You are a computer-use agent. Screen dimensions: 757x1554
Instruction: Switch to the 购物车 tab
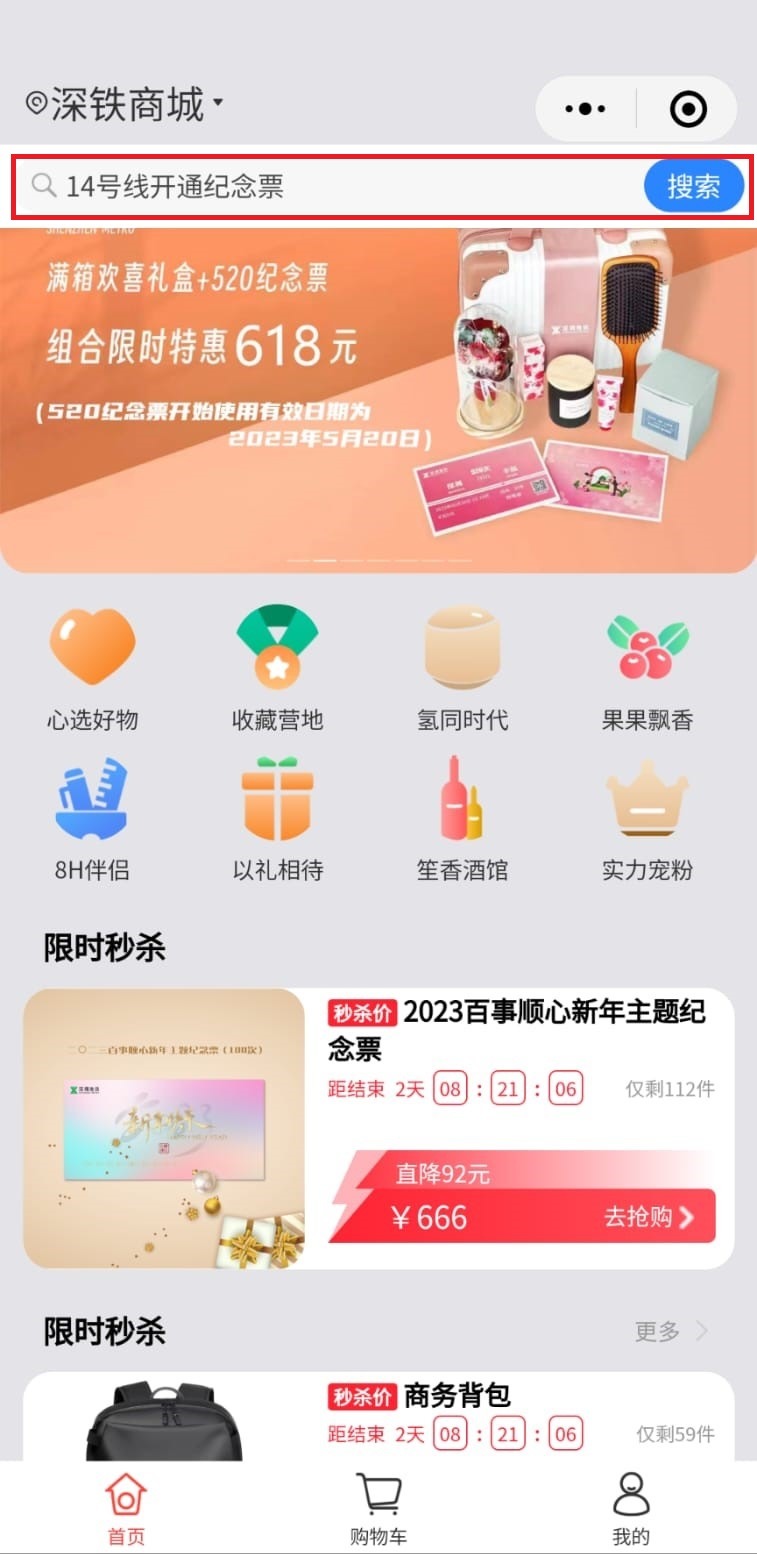point(378,1510)
